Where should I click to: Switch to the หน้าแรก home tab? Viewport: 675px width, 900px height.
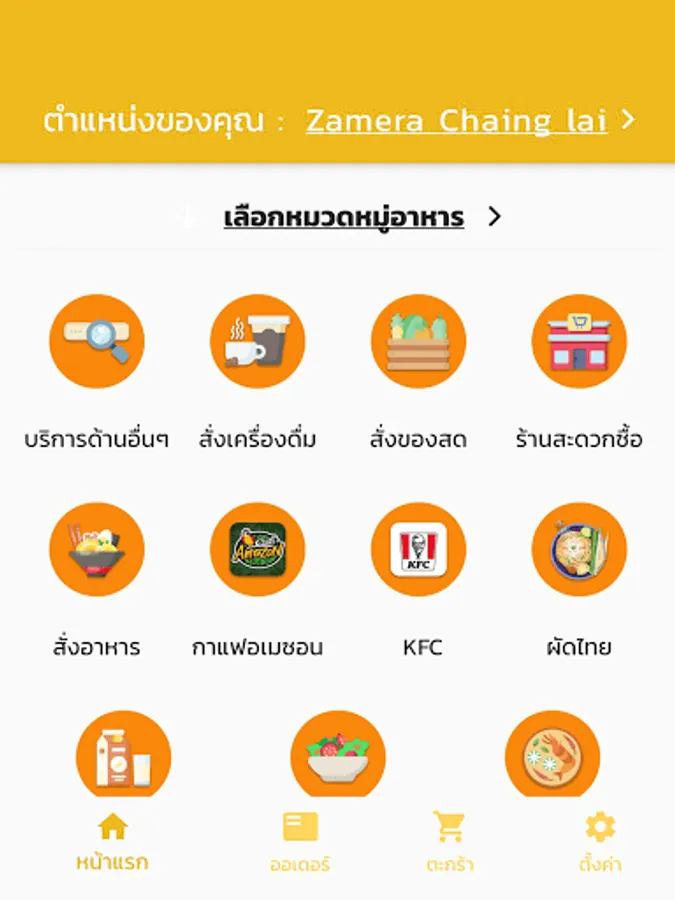(113, 842)
